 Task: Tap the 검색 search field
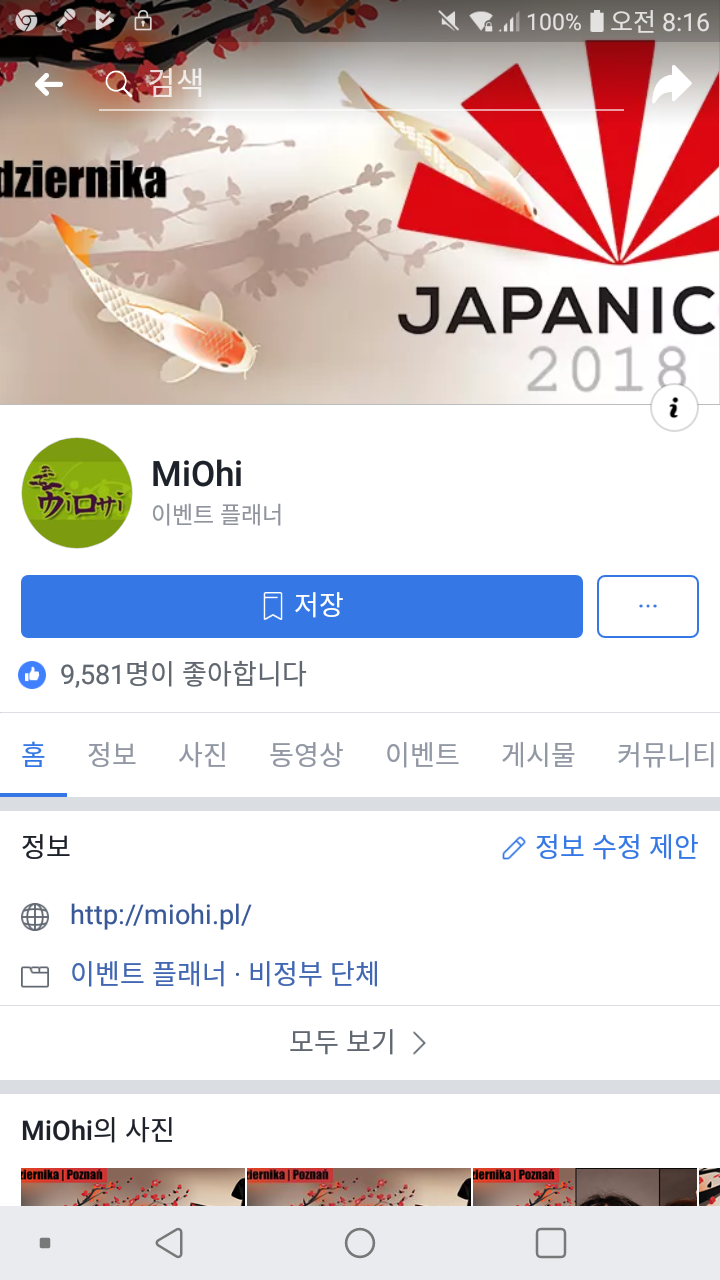360,84
